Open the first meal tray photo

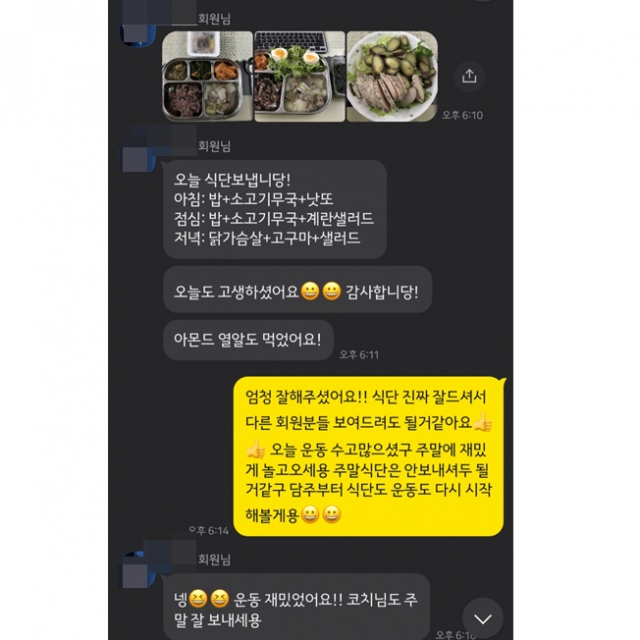coord(206,76)
